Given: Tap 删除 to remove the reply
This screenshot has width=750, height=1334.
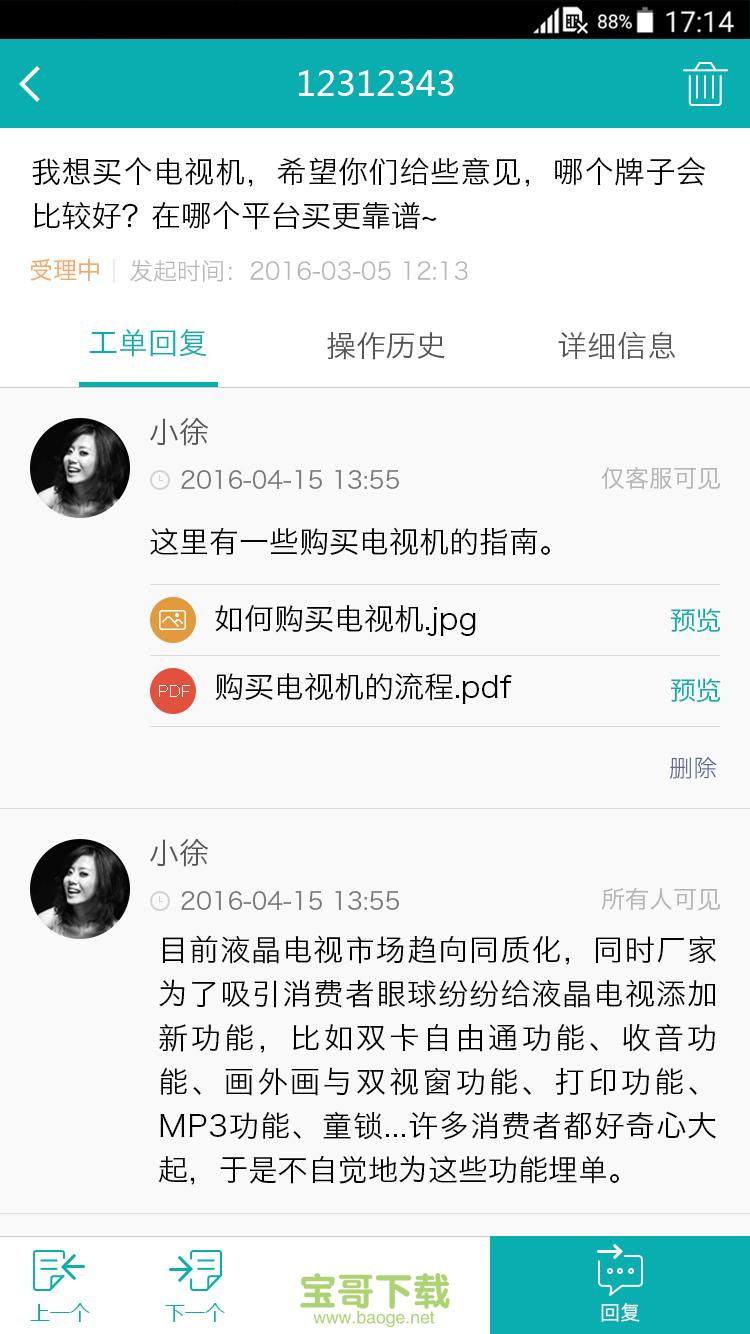Looking at the screenshot, I should 694,766.
